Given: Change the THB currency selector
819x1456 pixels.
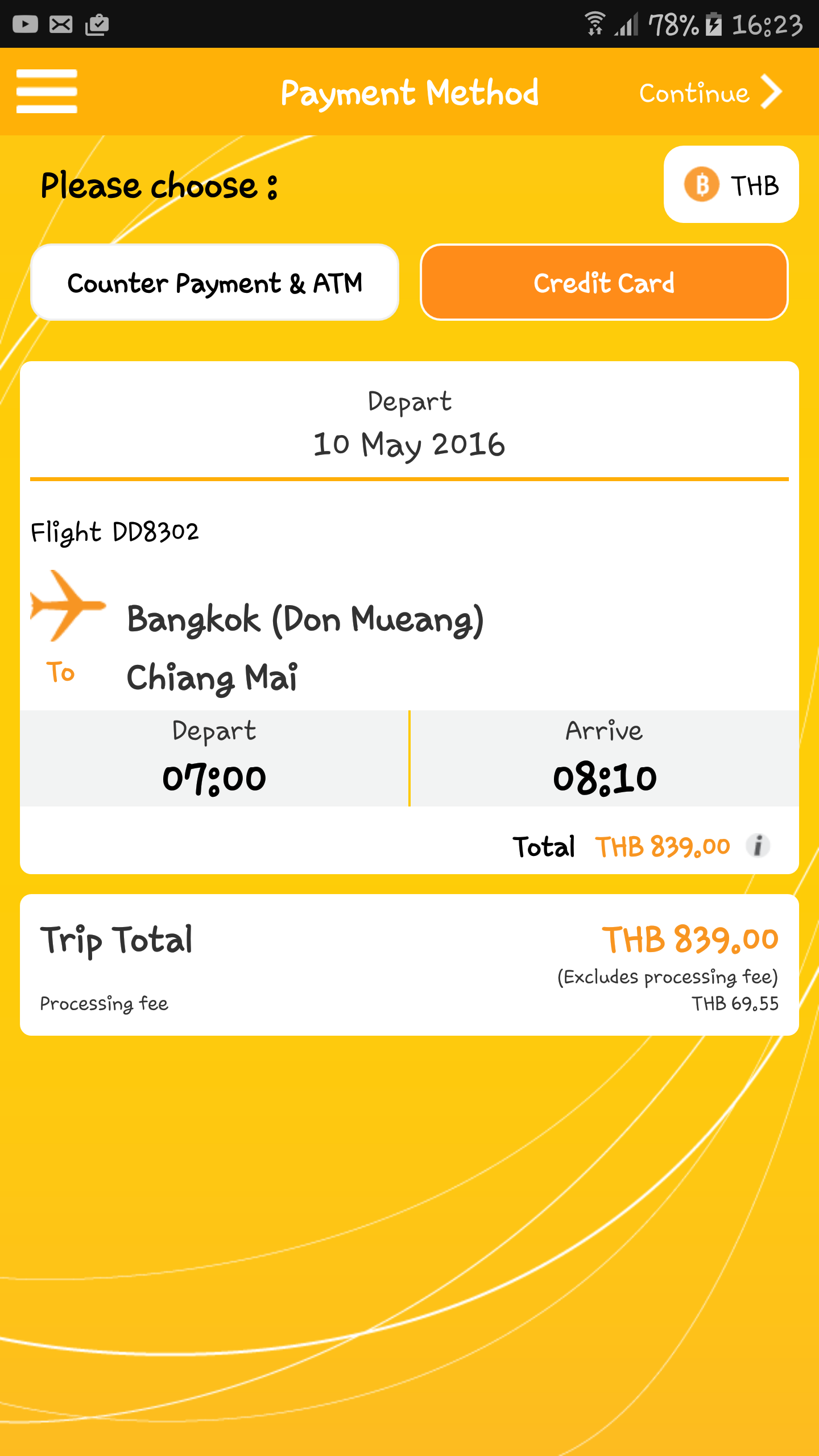Looking at the screenshot, I should (731, 184).
